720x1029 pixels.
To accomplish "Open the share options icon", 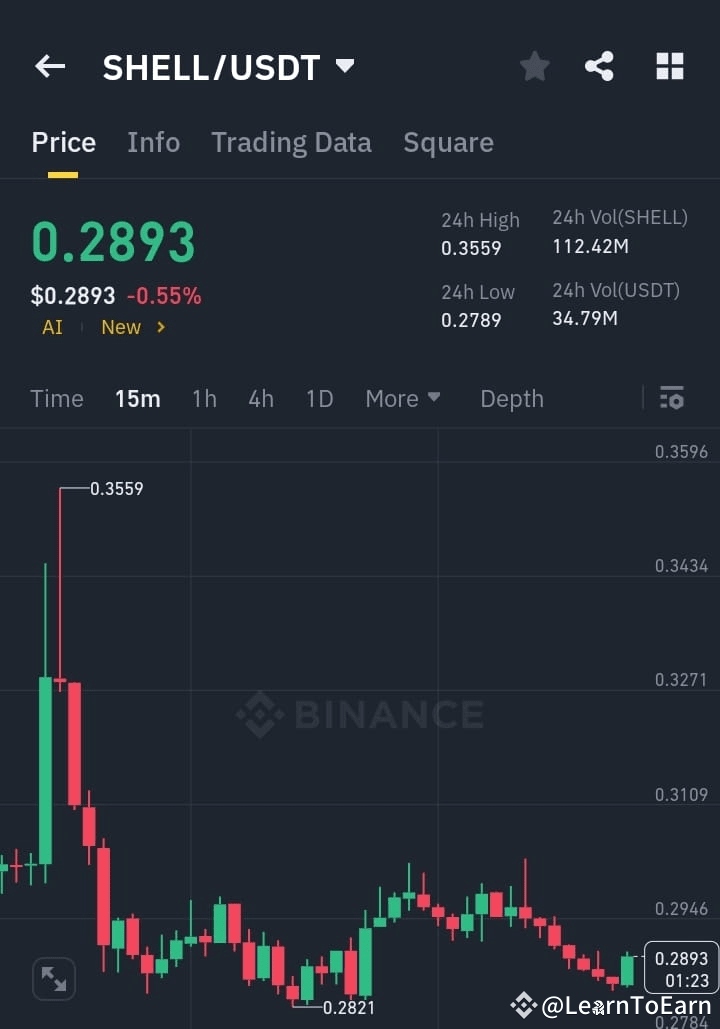I will coord(600,66).
